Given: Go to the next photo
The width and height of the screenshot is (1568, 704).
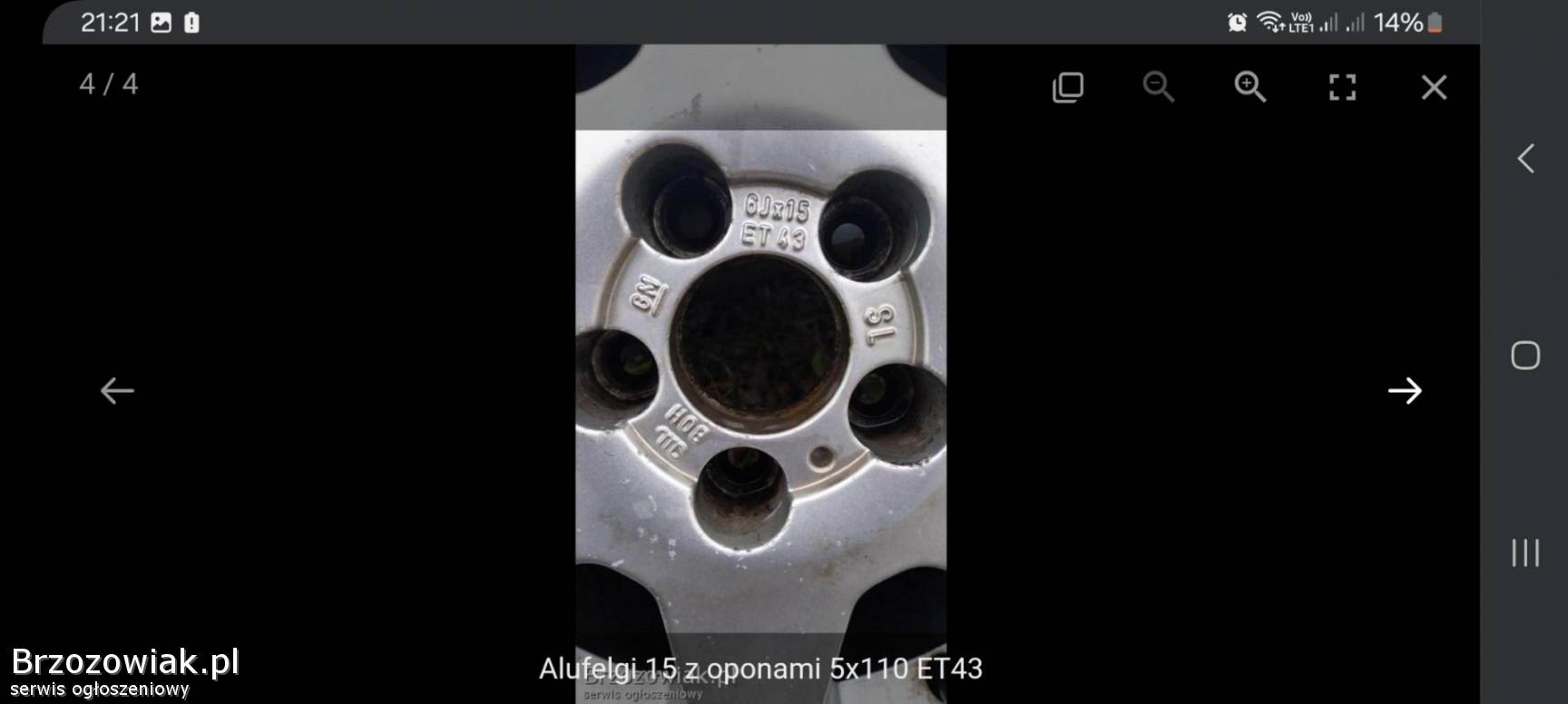Looking at the screenshot, I should (x=1404, y=391).
